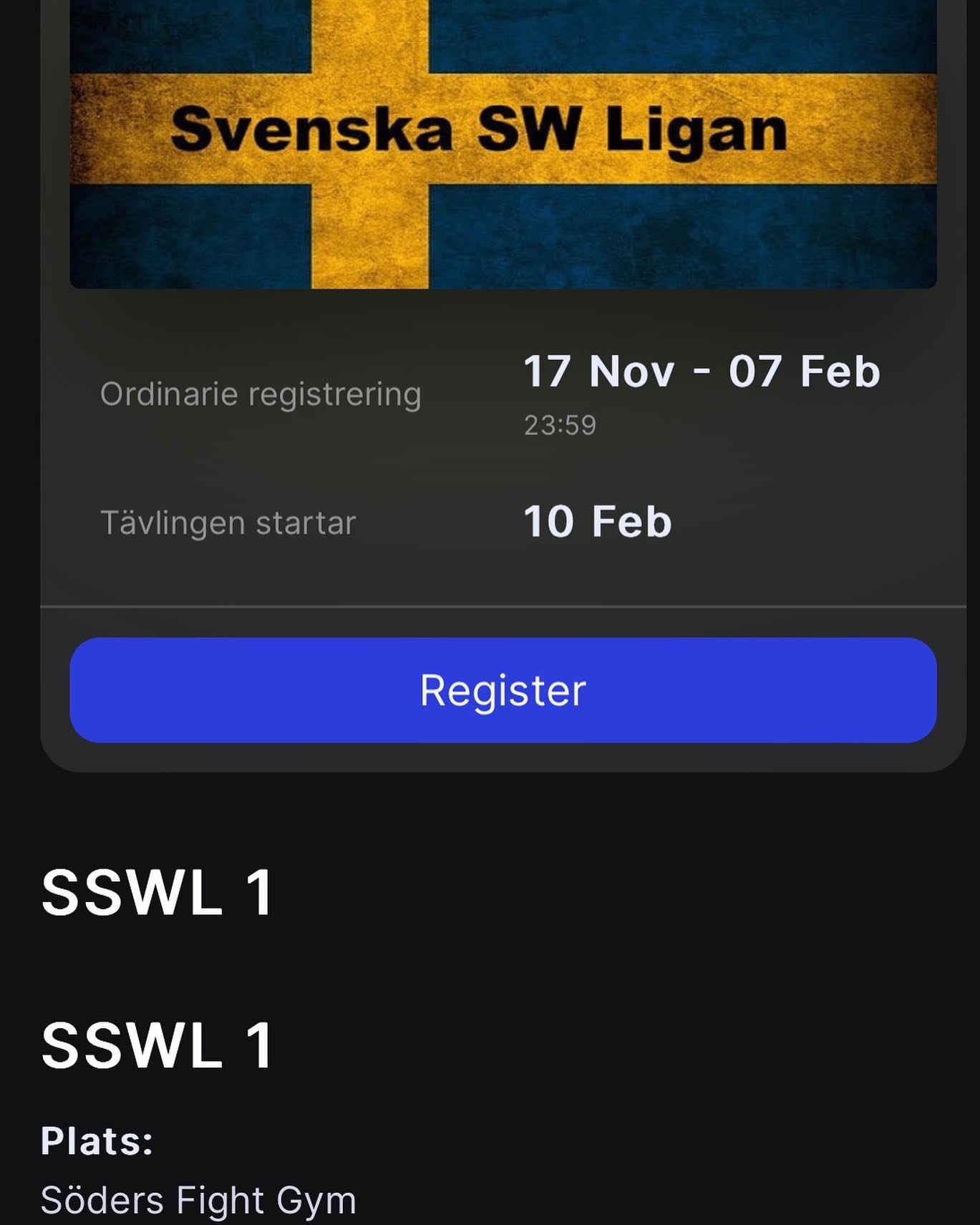
Task: Select the Ordinarie registrering label
Action: coord(261,393)
